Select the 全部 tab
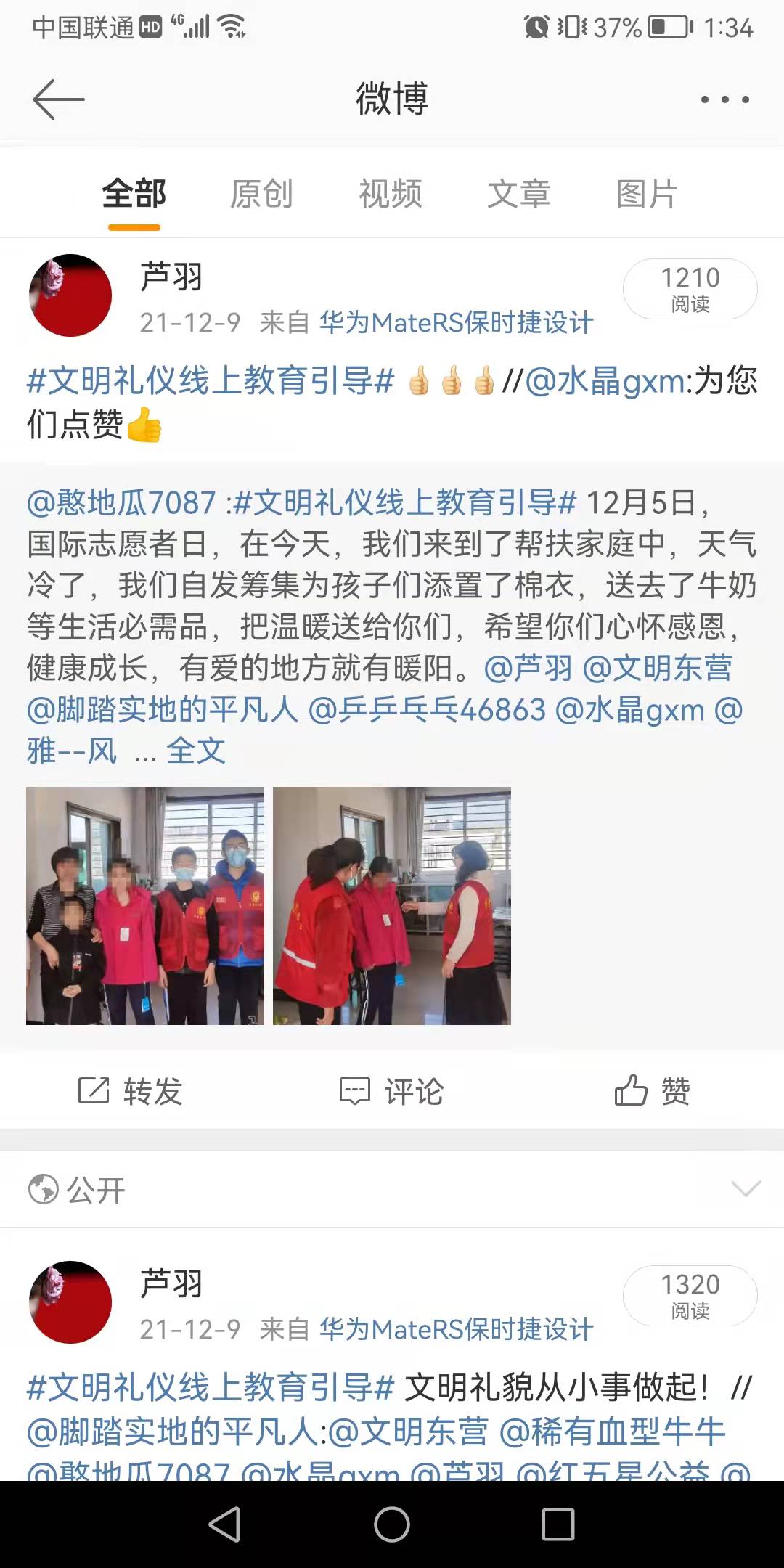Screen dimensions: 784x1568 click(134, 194)
